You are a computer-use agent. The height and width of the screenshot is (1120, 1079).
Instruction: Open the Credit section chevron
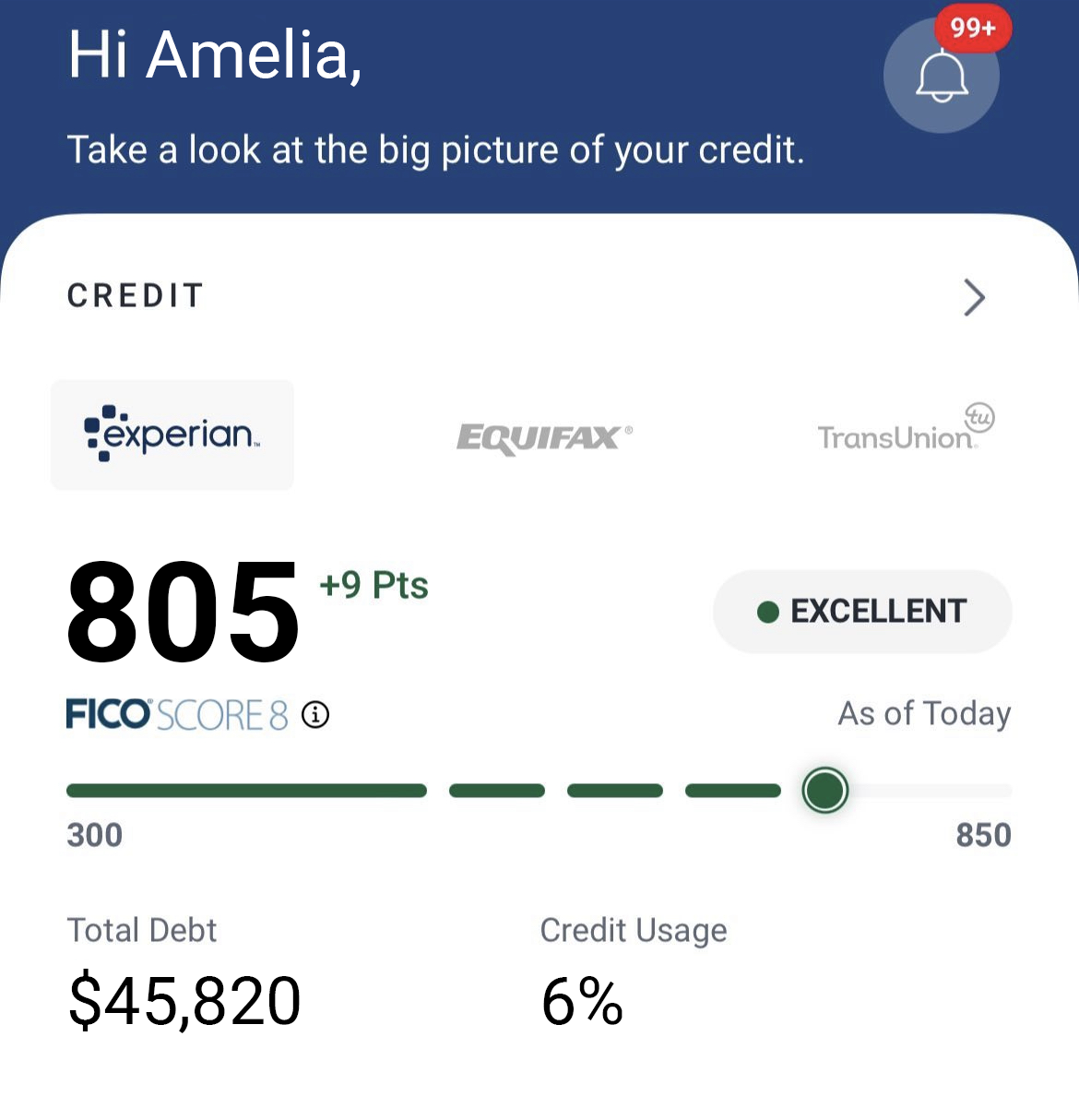click(974, 297)
